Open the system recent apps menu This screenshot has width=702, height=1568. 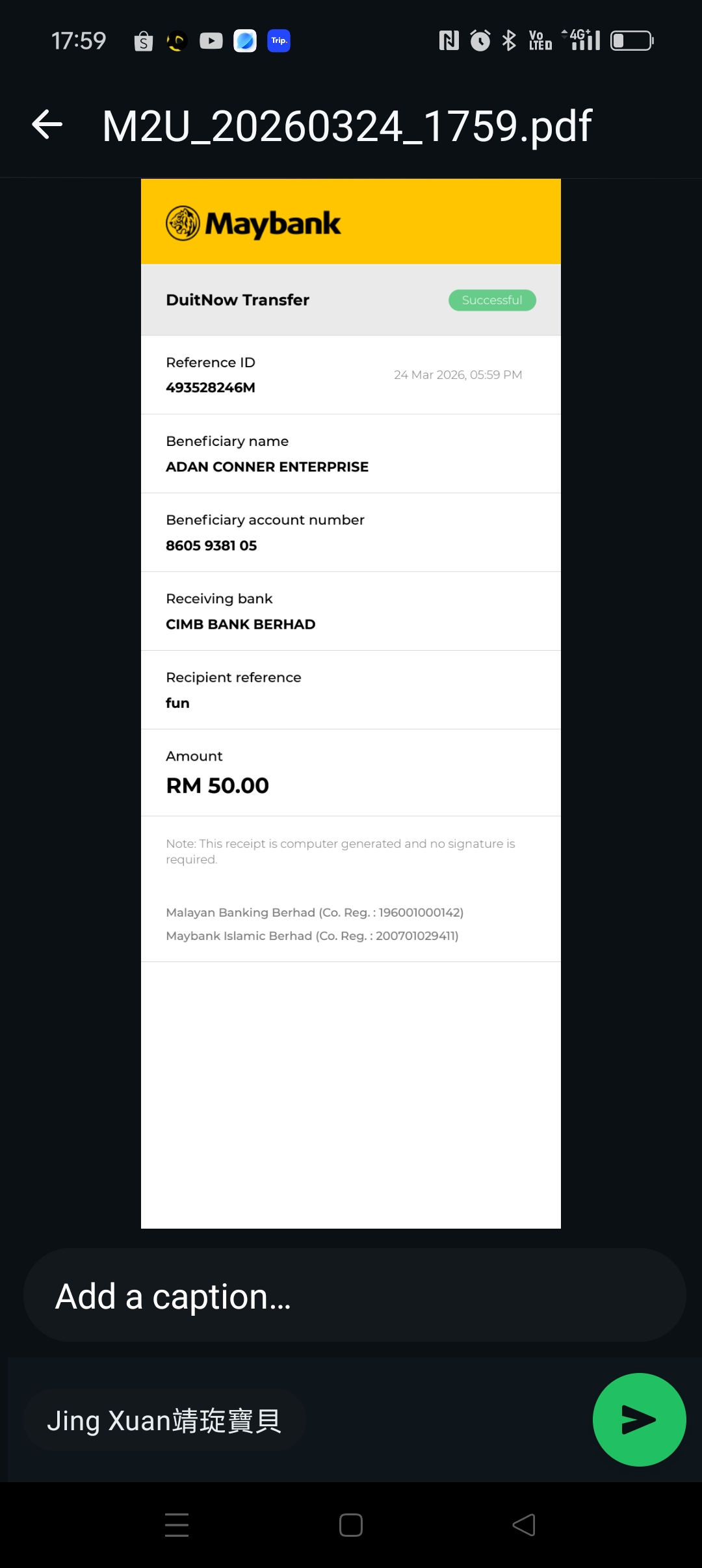[x=177, y=1525]
